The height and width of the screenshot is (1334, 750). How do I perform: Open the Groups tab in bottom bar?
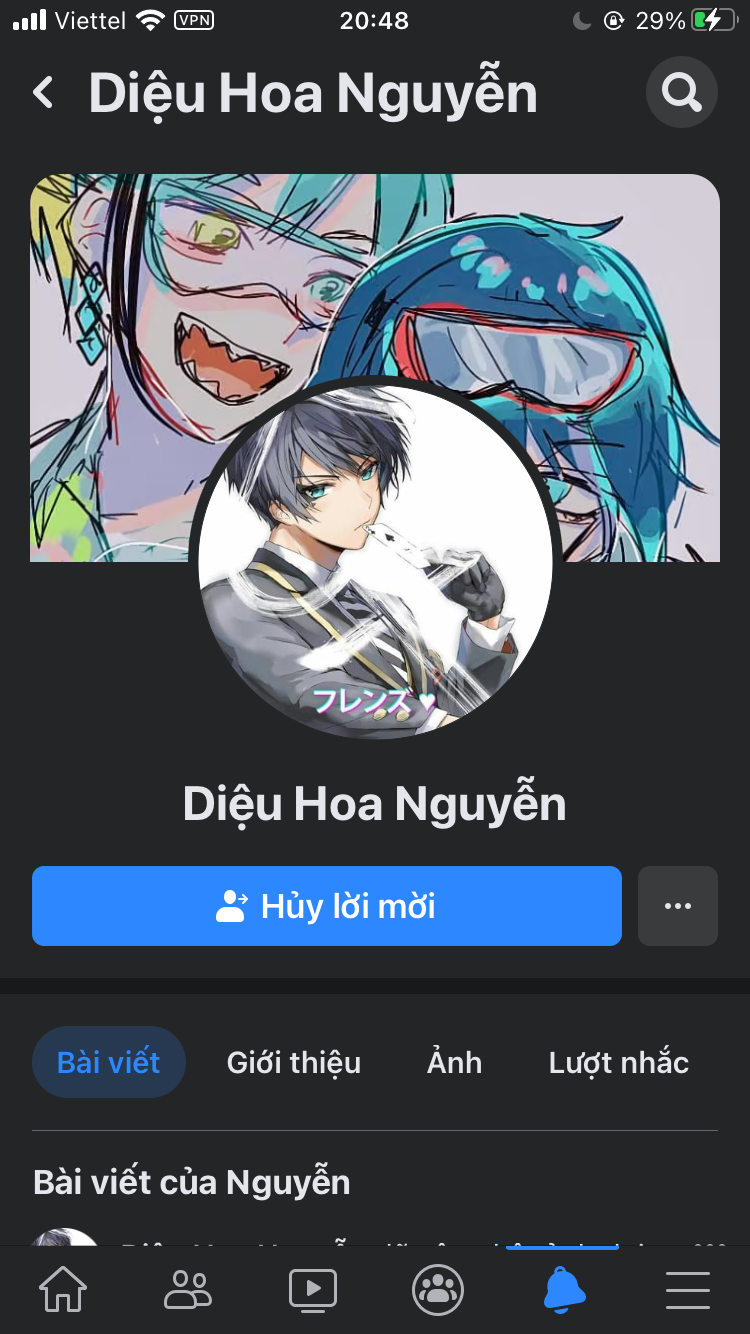[x=438, y=1290]
